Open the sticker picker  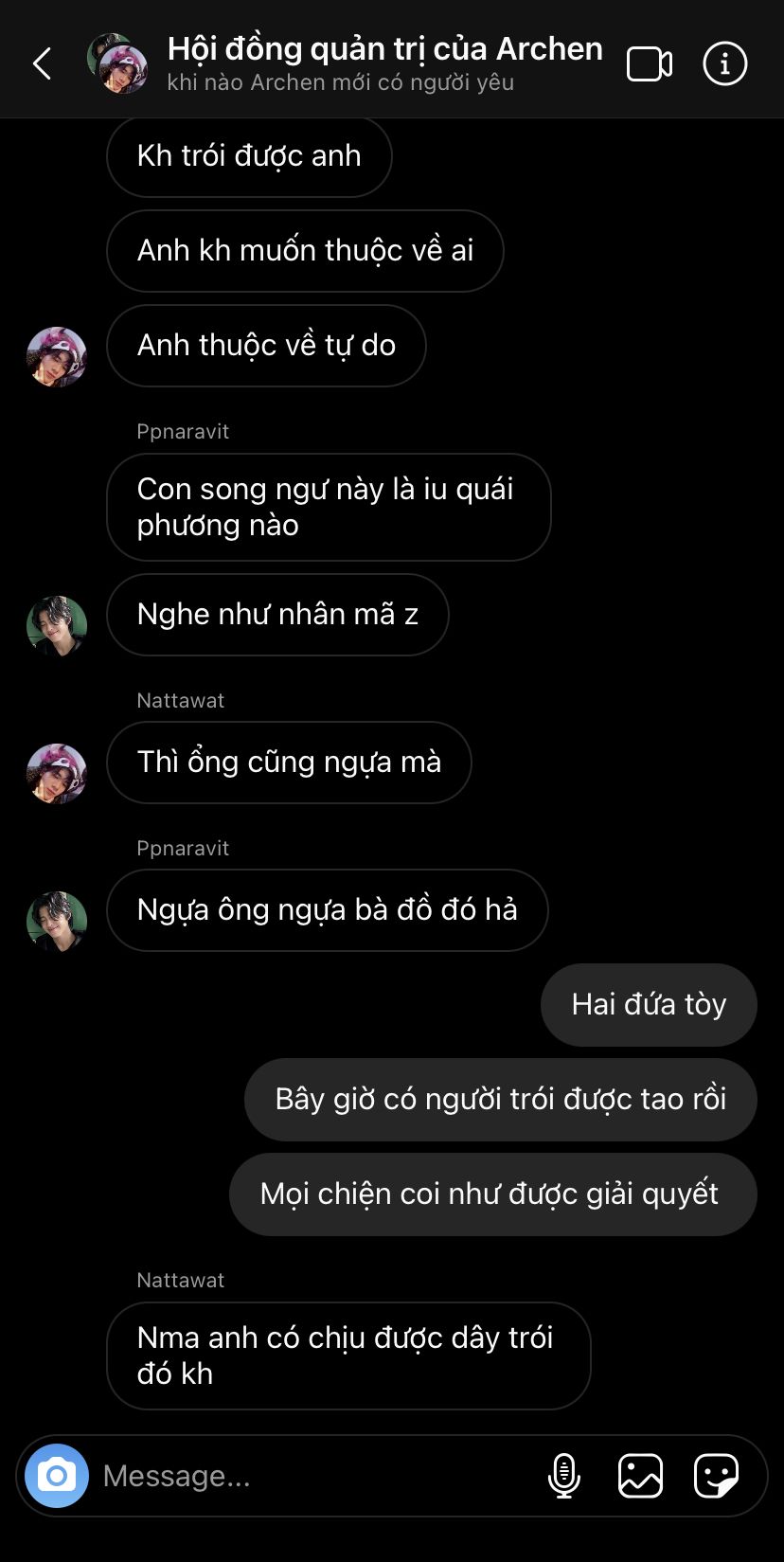tap(716, 1475)
